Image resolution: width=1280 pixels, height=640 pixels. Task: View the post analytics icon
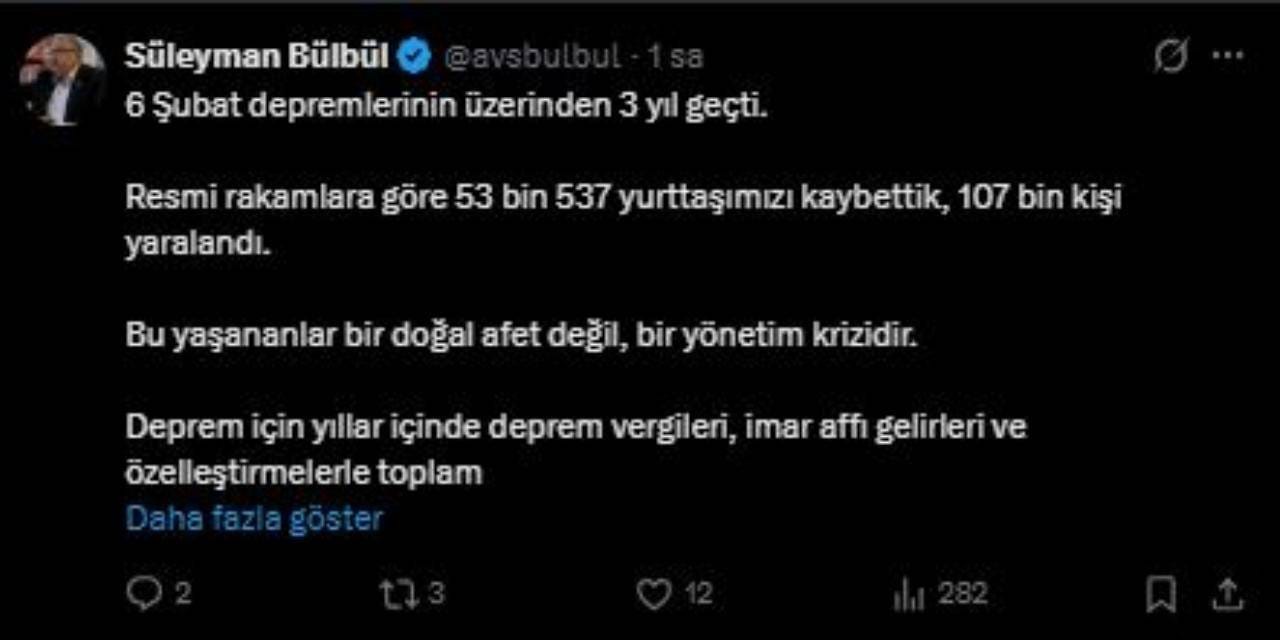908,595
